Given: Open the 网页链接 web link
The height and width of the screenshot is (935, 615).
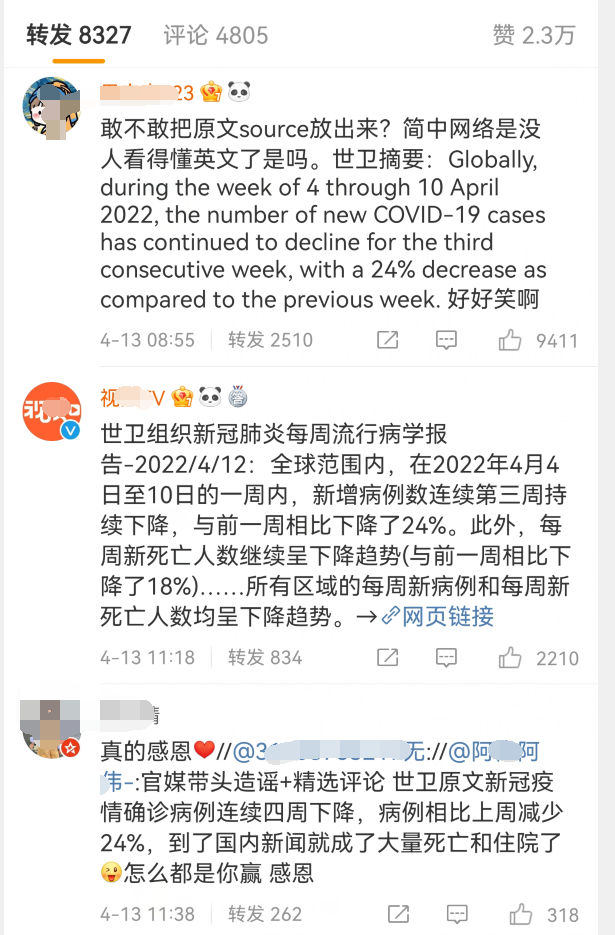Looking at the screenshot, I should (x=438, y=617).
